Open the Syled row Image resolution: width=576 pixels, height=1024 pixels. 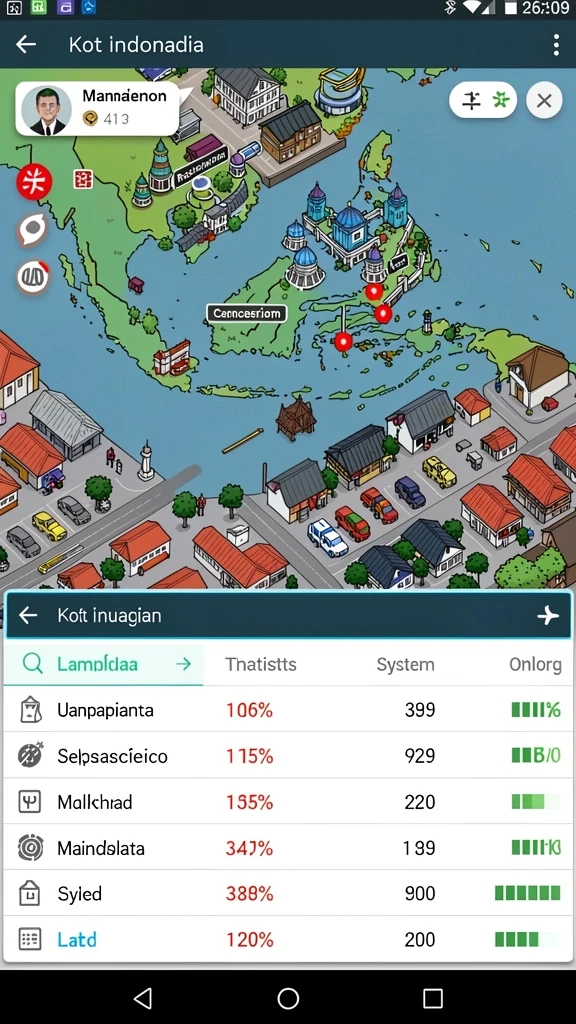click(288, 893)
